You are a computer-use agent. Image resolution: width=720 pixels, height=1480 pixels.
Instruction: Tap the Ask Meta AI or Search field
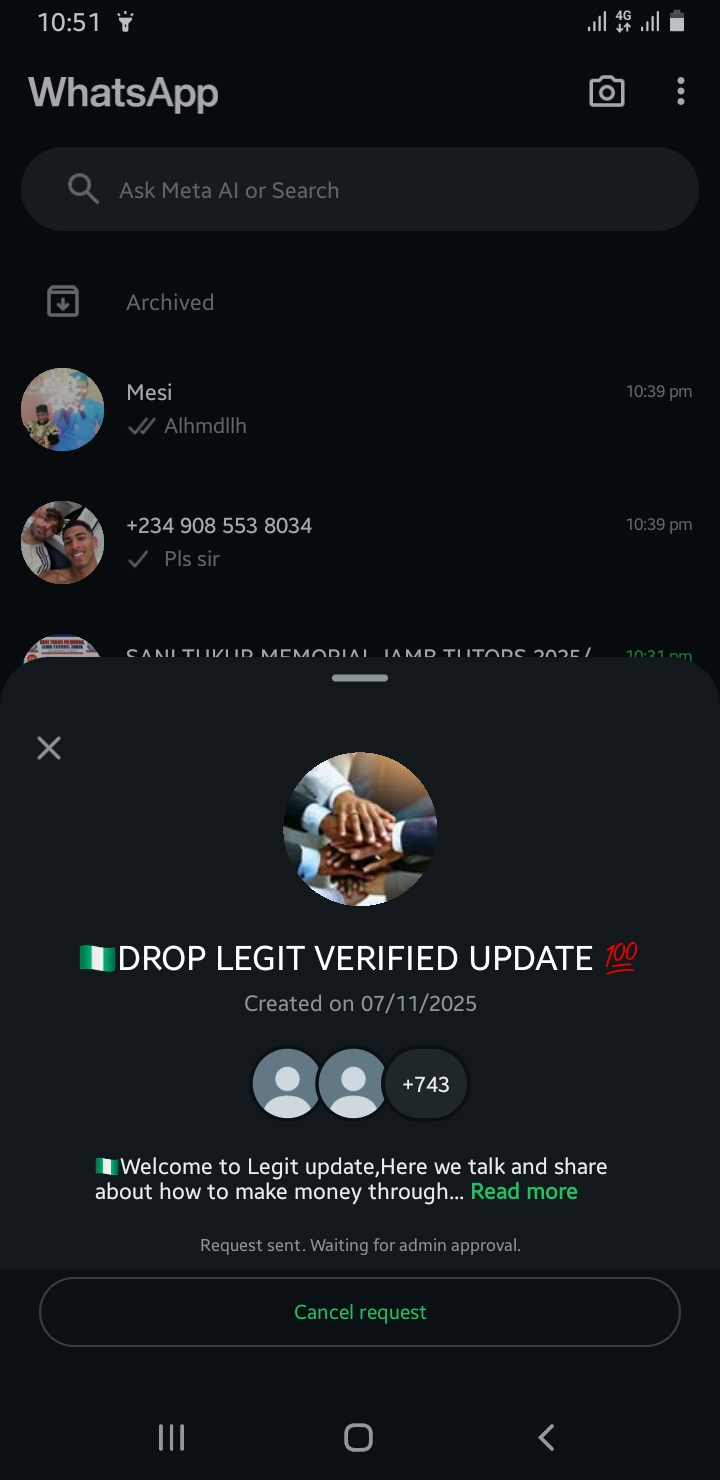360,190
